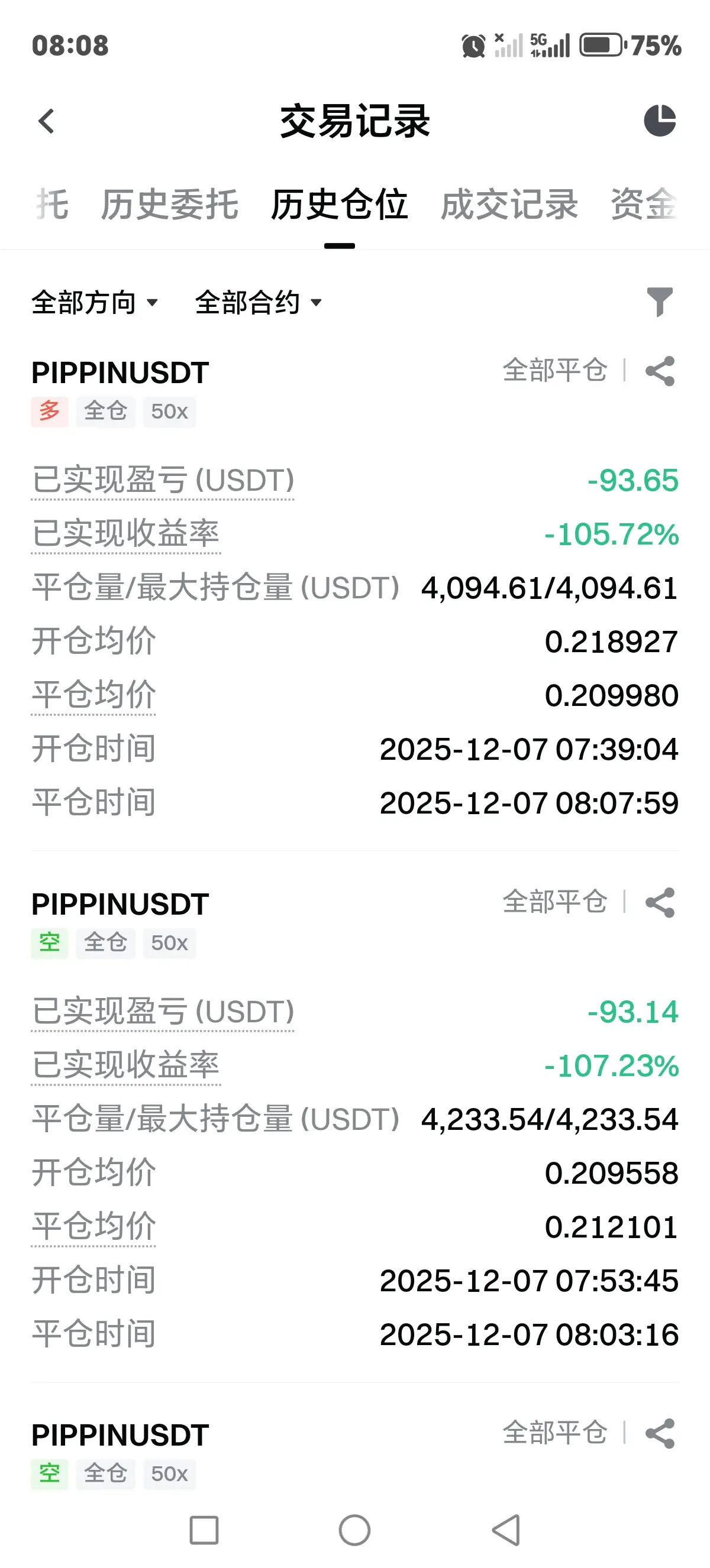Open the pie chart analysis icon
710x1568 pixels.
[x=660, y=121]
